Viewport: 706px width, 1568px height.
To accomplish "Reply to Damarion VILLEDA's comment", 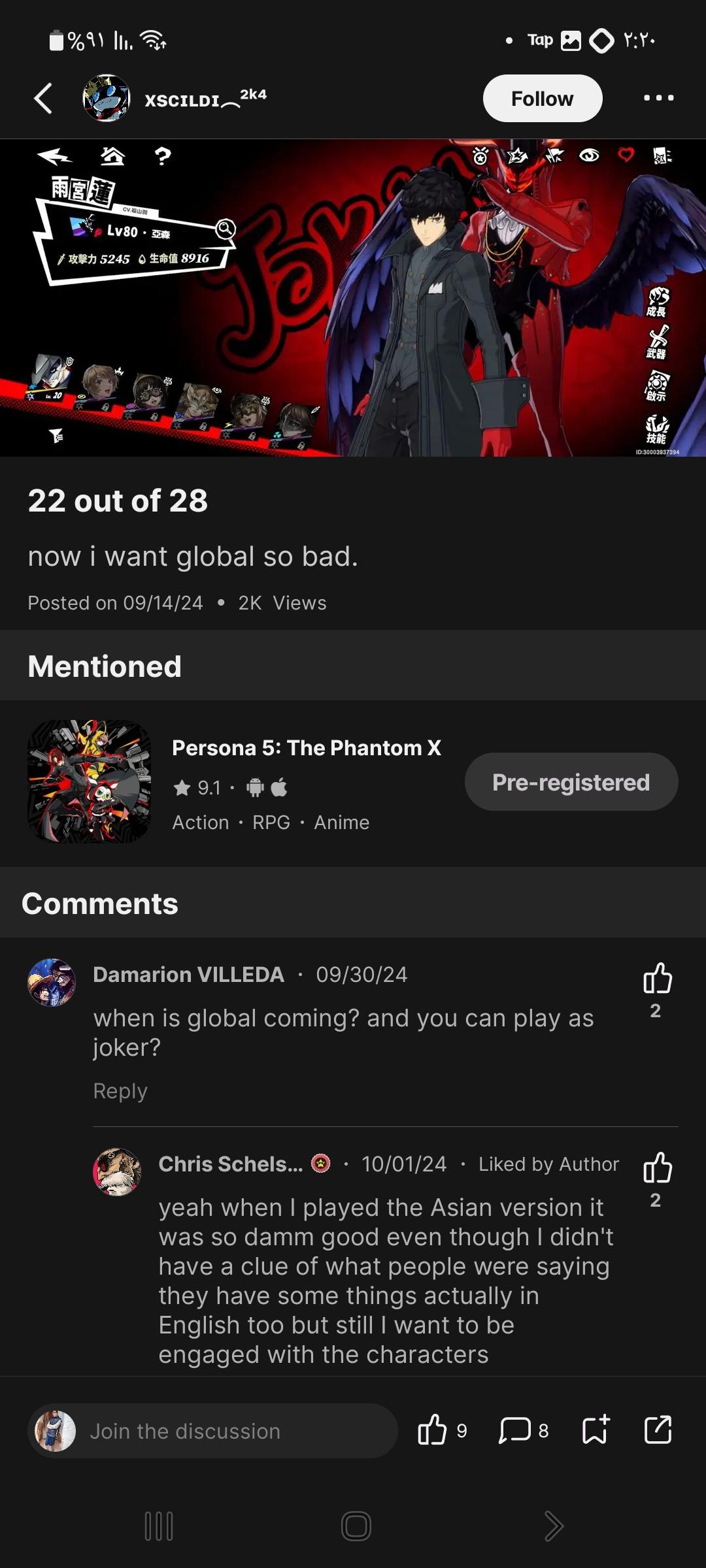I will pyautogui.click(x=120, y=1091).
